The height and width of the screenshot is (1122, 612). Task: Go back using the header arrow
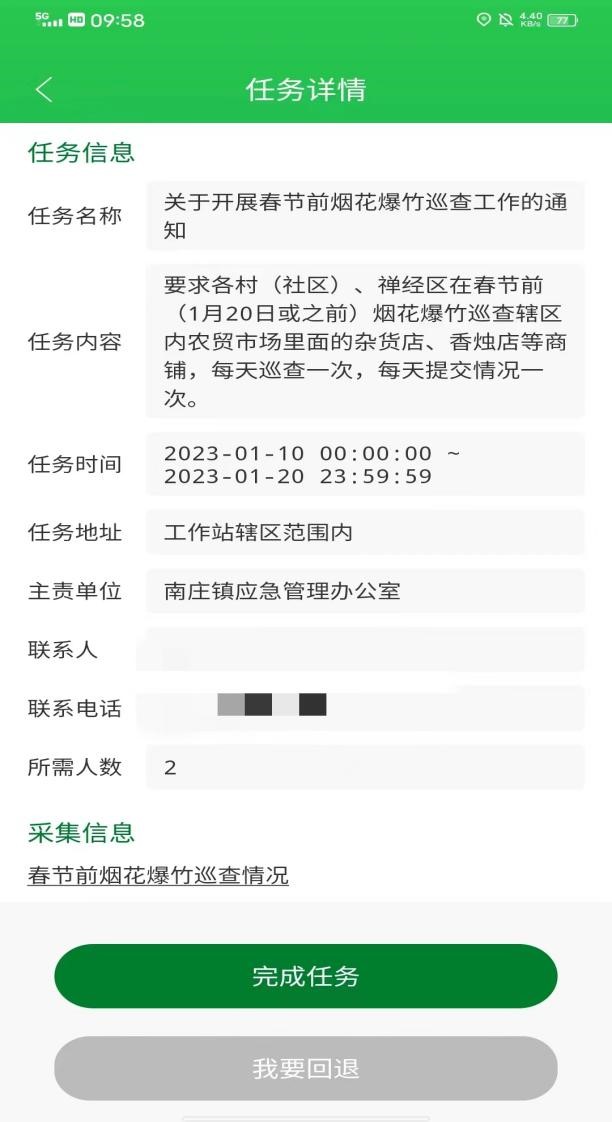point(44,90)
